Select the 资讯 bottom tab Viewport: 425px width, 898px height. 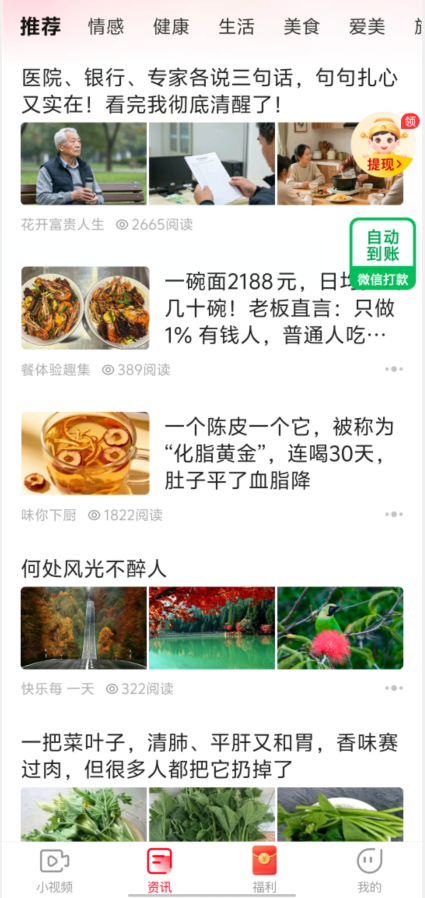point(159,871)
